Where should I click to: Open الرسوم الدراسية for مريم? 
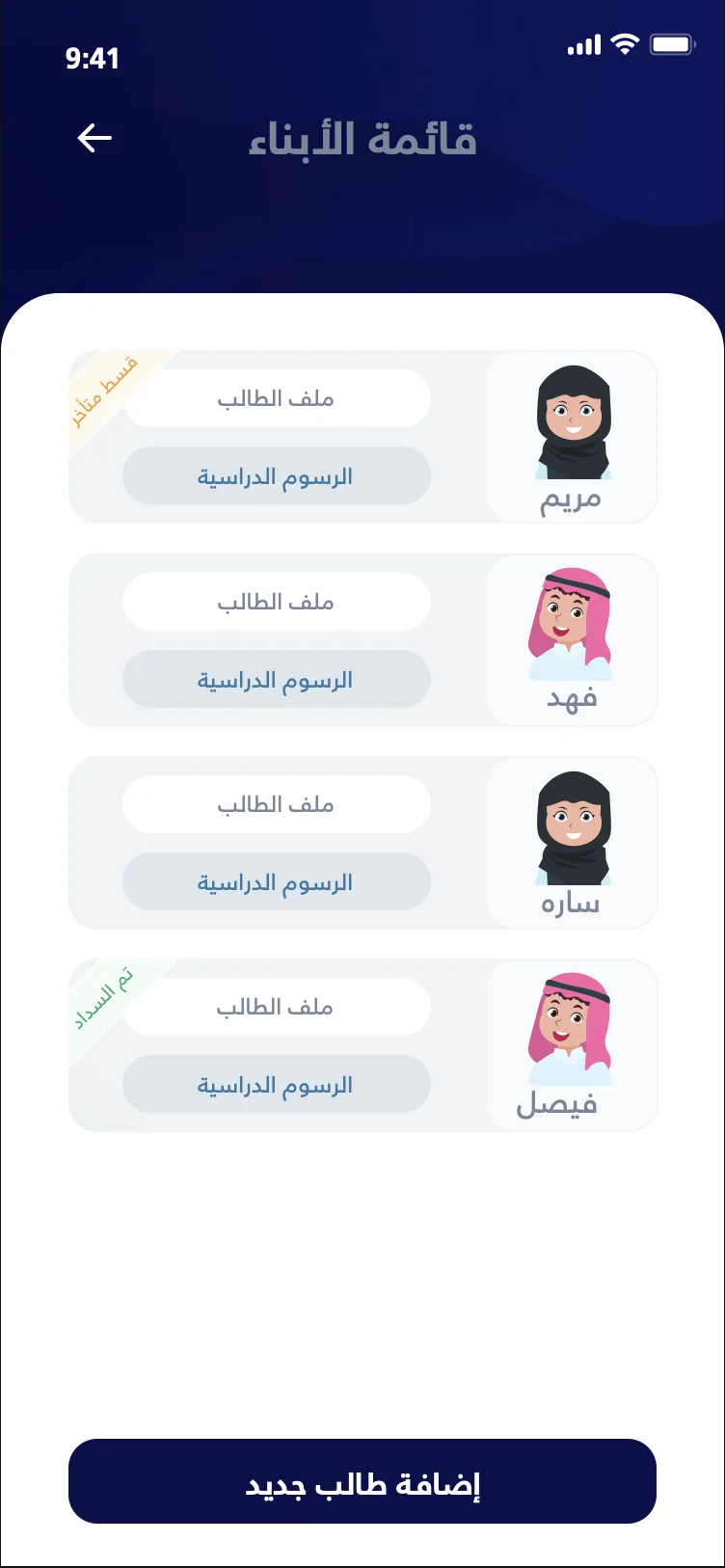click(x=276, y=476)
